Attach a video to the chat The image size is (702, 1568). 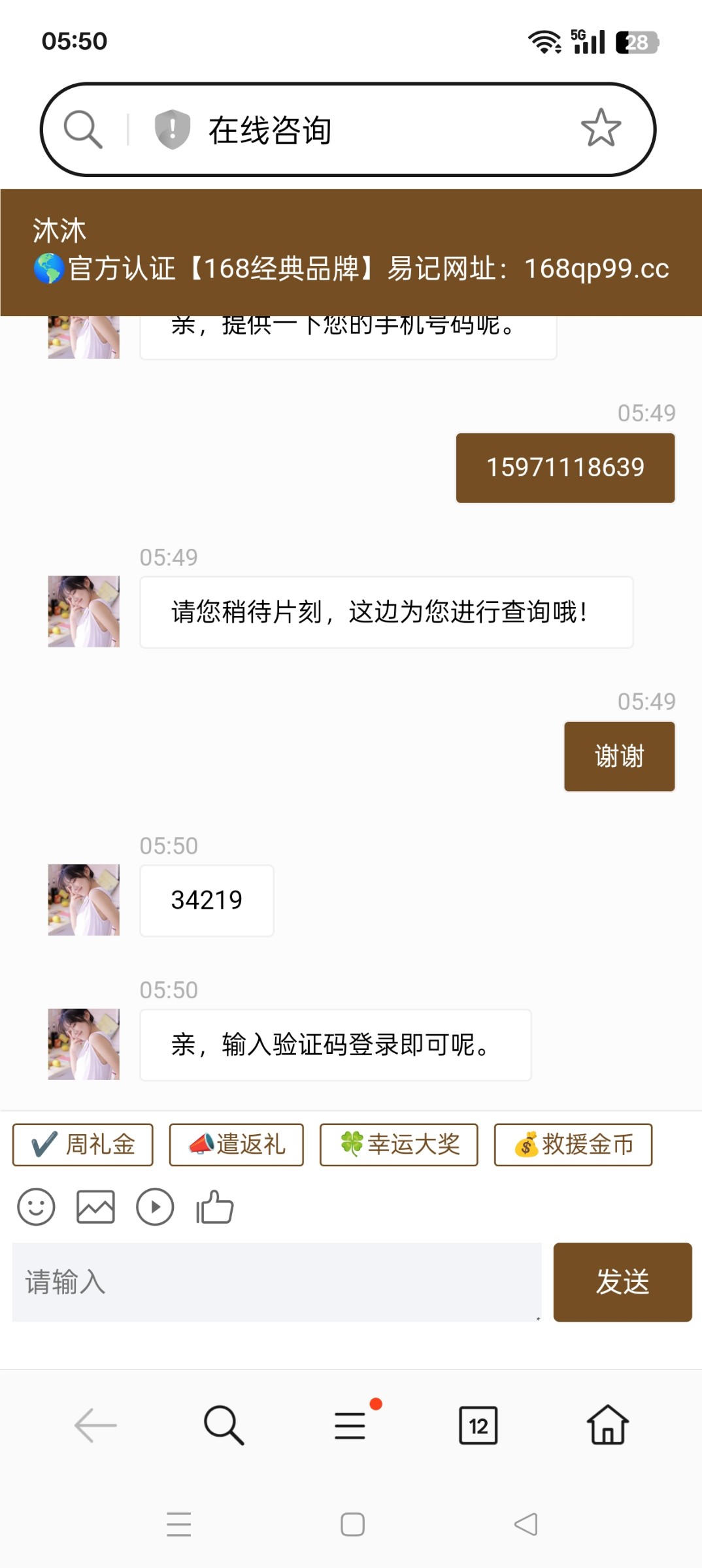pyautogui.click(x=155, y=1207)
